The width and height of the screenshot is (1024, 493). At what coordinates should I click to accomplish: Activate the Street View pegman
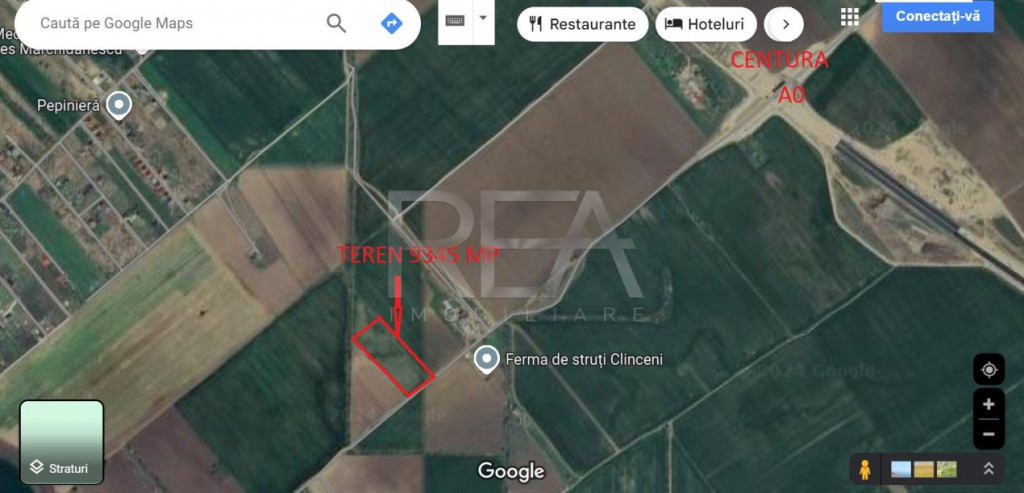864,468
